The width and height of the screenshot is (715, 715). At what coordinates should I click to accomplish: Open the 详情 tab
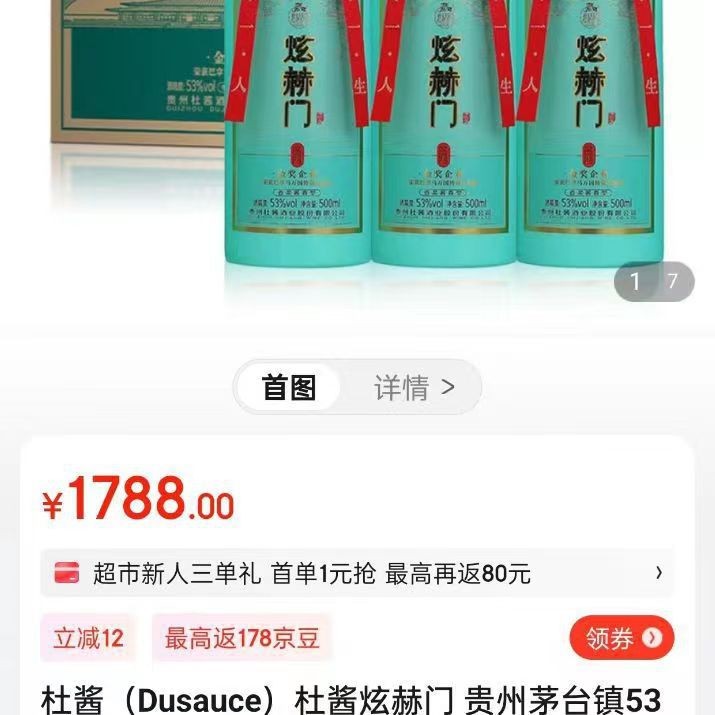click(414, 388)
